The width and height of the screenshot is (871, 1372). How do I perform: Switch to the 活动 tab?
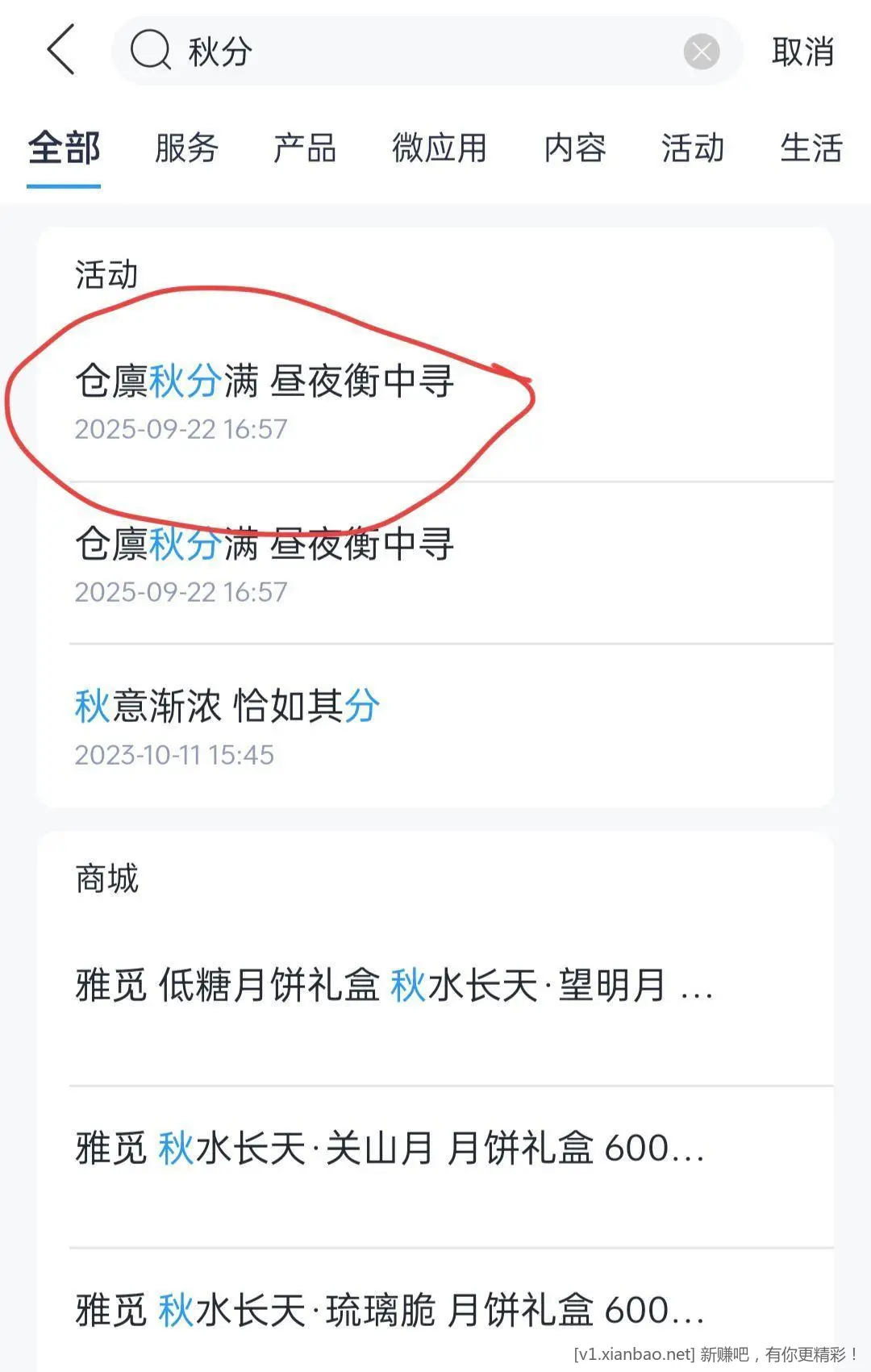click(693, 148)
